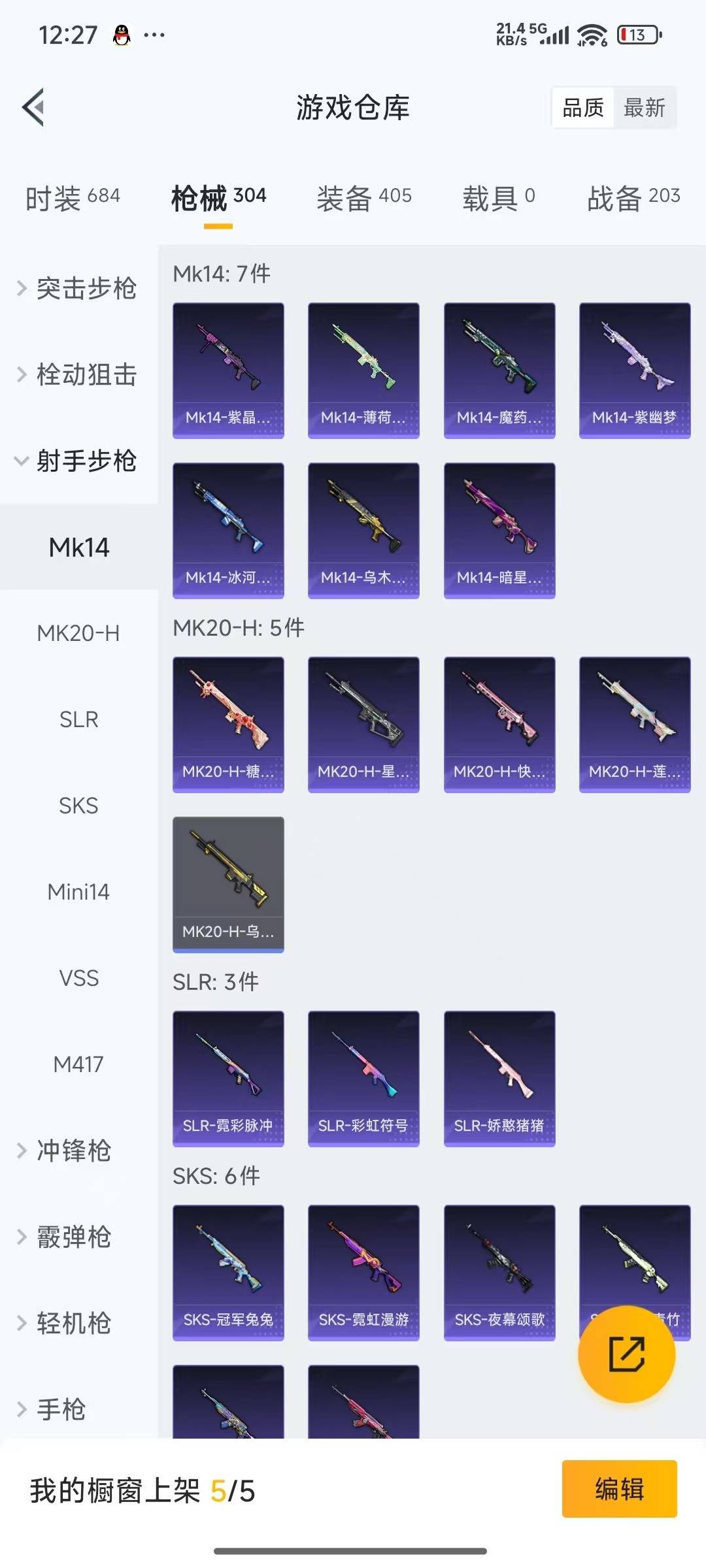Open the Mk14-紫幽梦 weapon card
Screen dimensions: 706x1568
635,369
